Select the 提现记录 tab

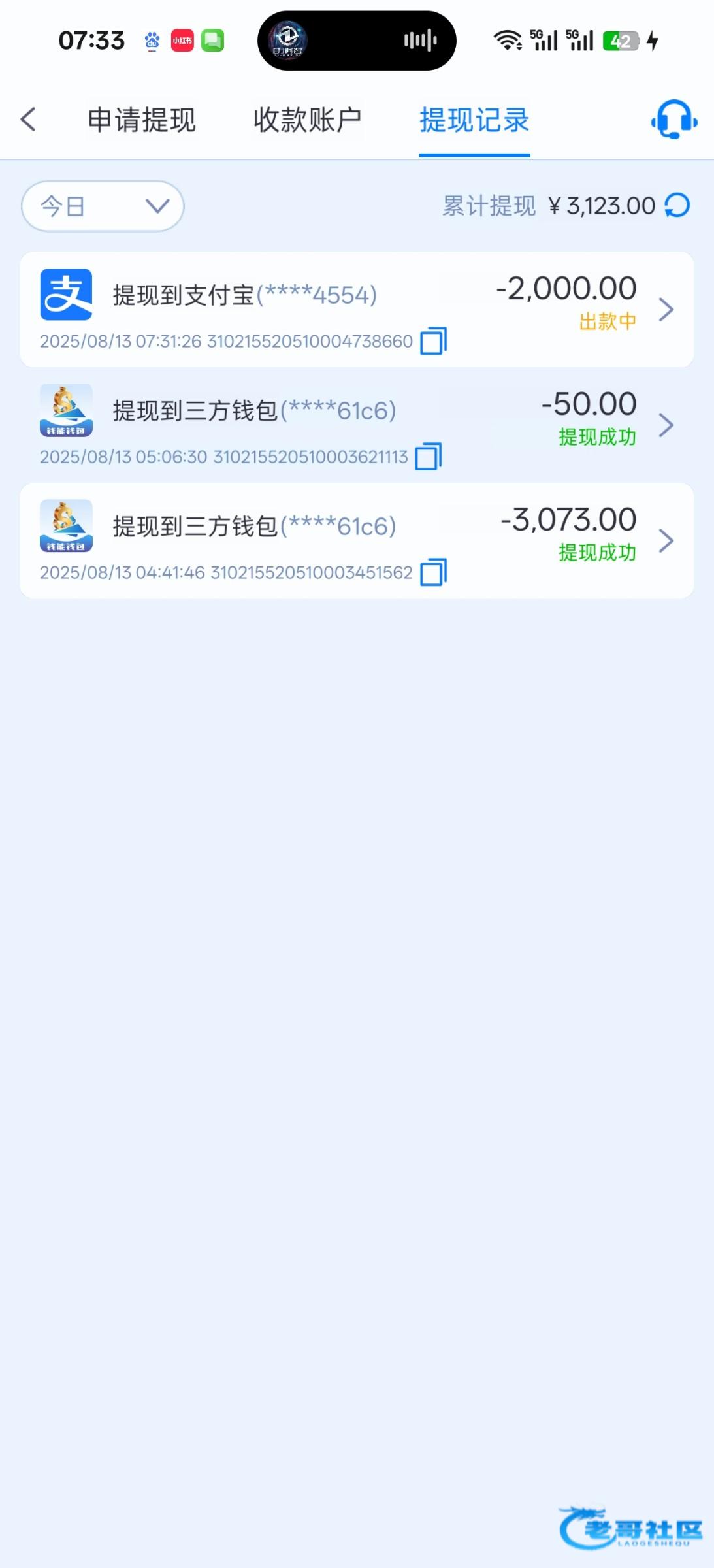pyautogui.click(x=474, y=120)
